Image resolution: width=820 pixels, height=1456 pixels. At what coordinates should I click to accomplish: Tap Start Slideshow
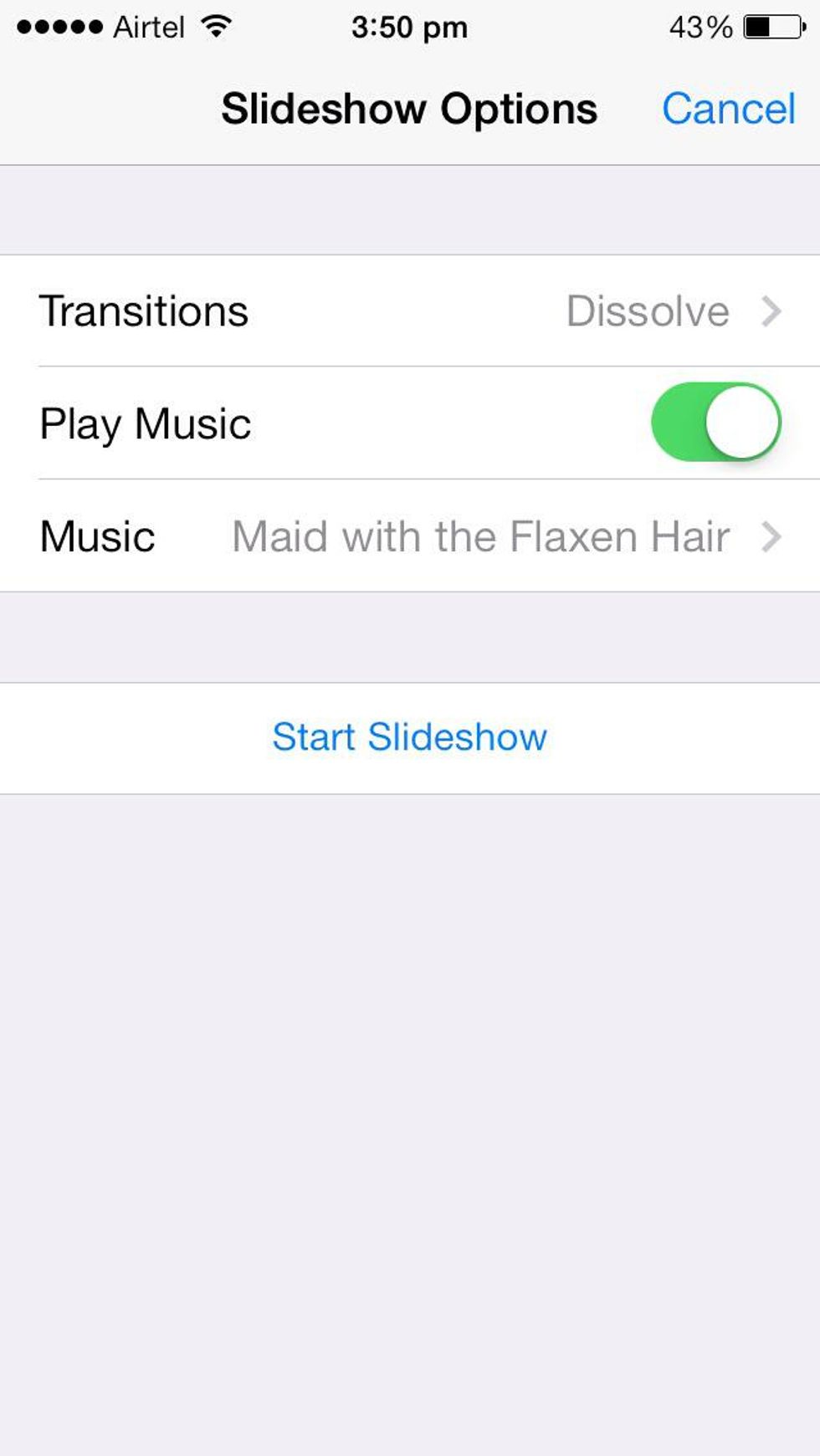point(410,737)
